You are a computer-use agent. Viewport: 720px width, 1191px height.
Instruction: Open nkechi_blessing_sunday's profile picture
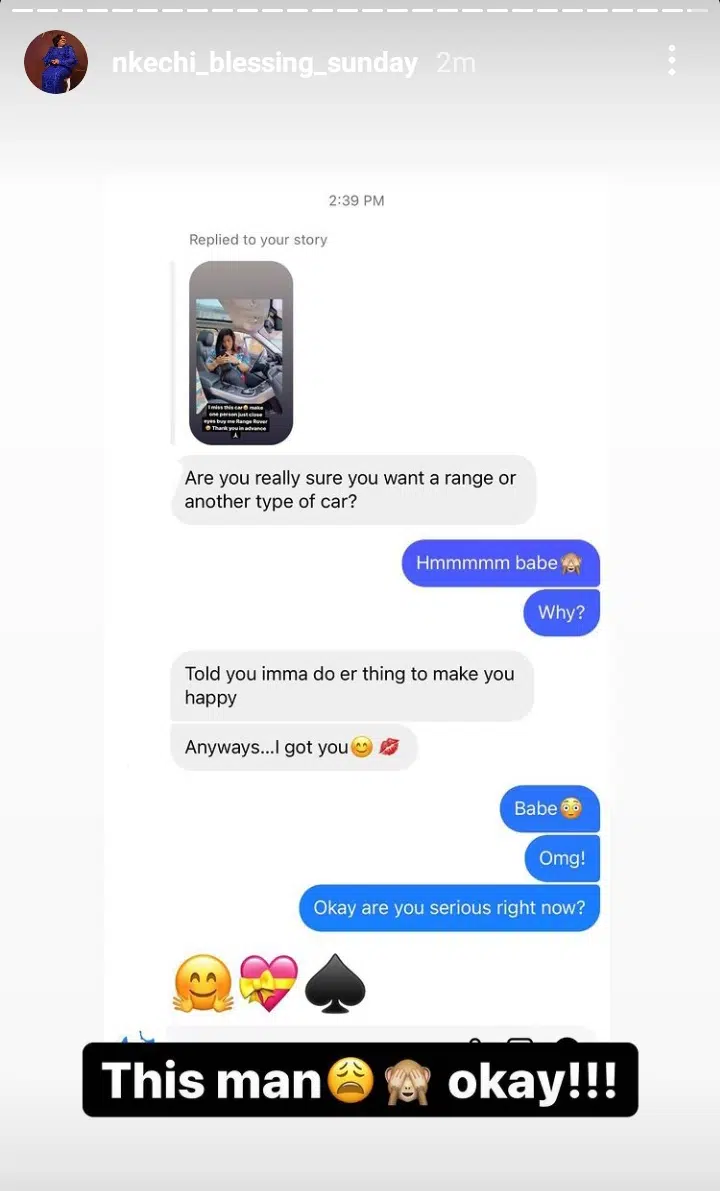[56, 62]
